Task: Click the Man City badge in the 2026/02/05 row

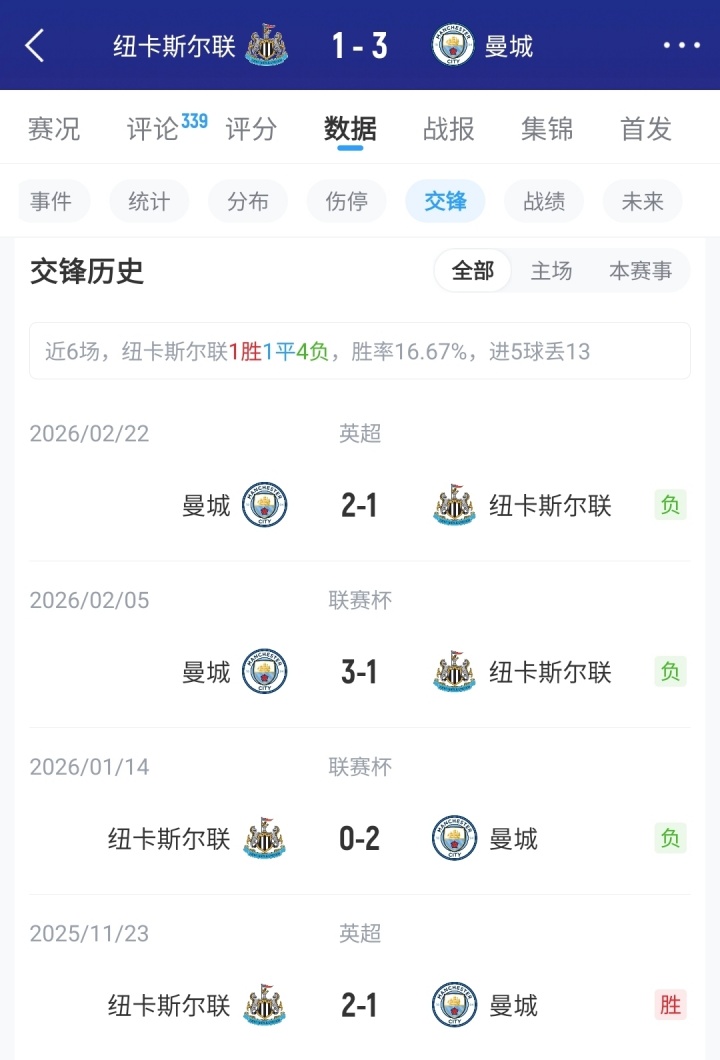Action: click(264, 672)
